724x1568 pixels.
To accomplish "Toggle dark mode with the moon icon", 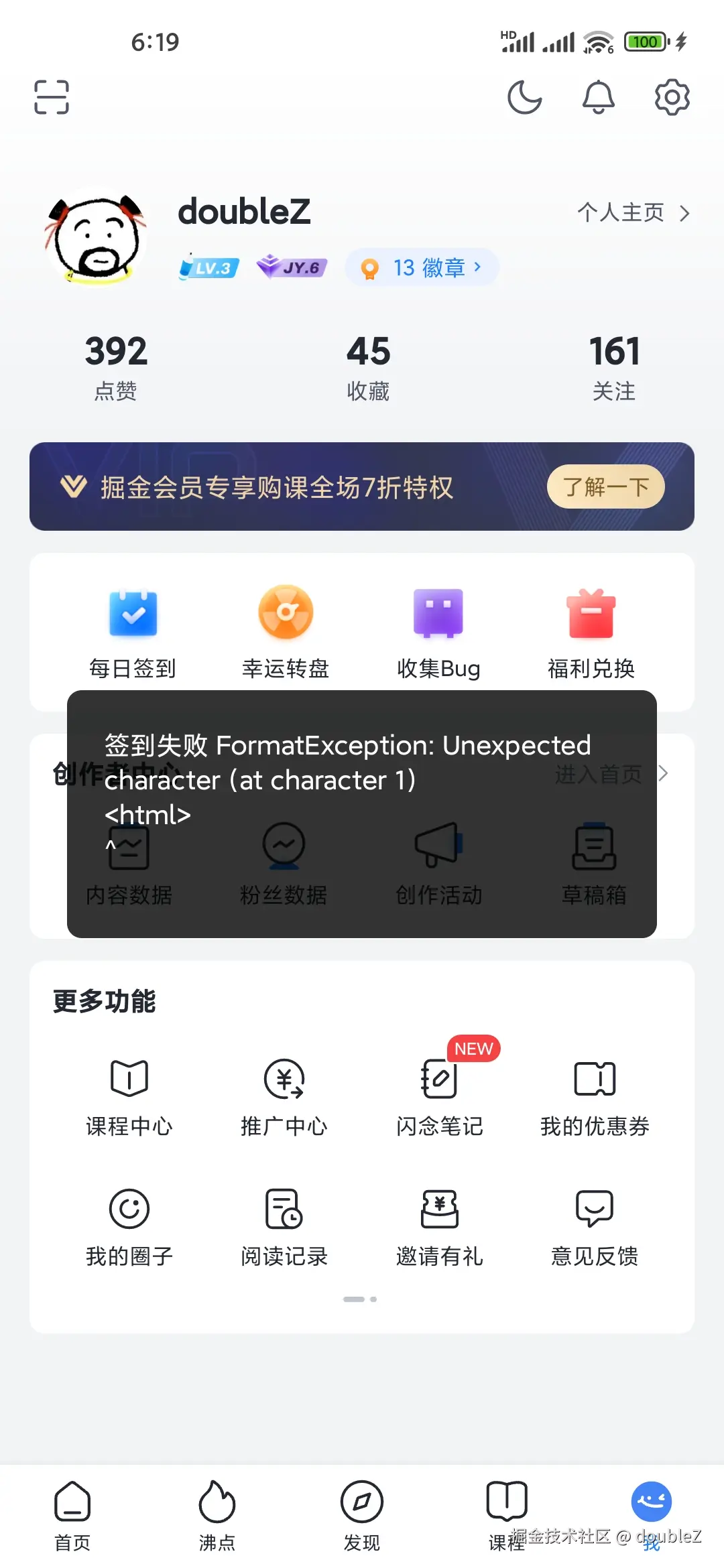I will (526, 96).
